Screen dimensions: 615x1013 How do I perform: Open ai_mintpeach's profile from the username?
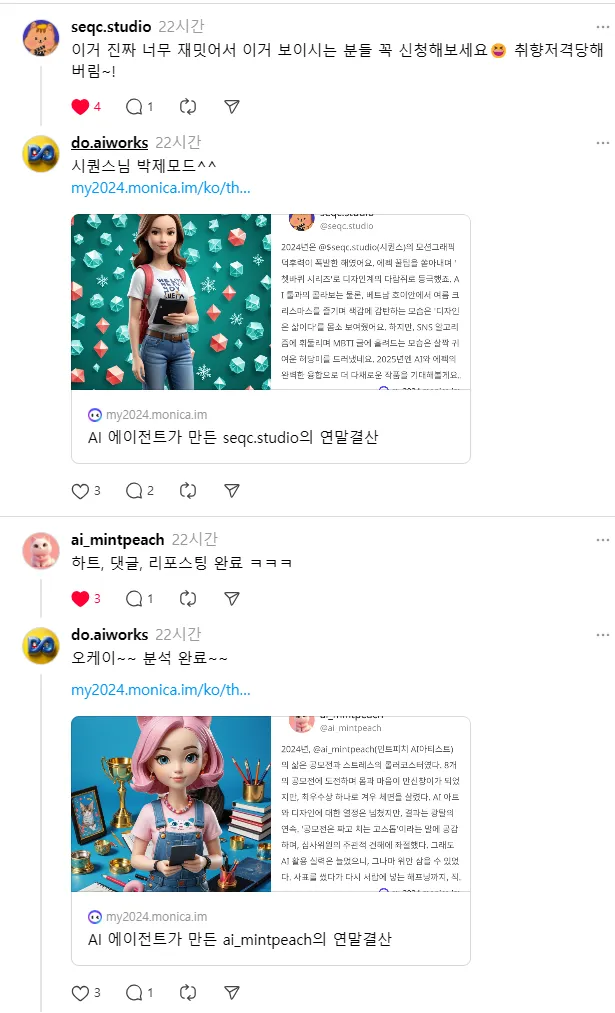click(x=118, y=539)
